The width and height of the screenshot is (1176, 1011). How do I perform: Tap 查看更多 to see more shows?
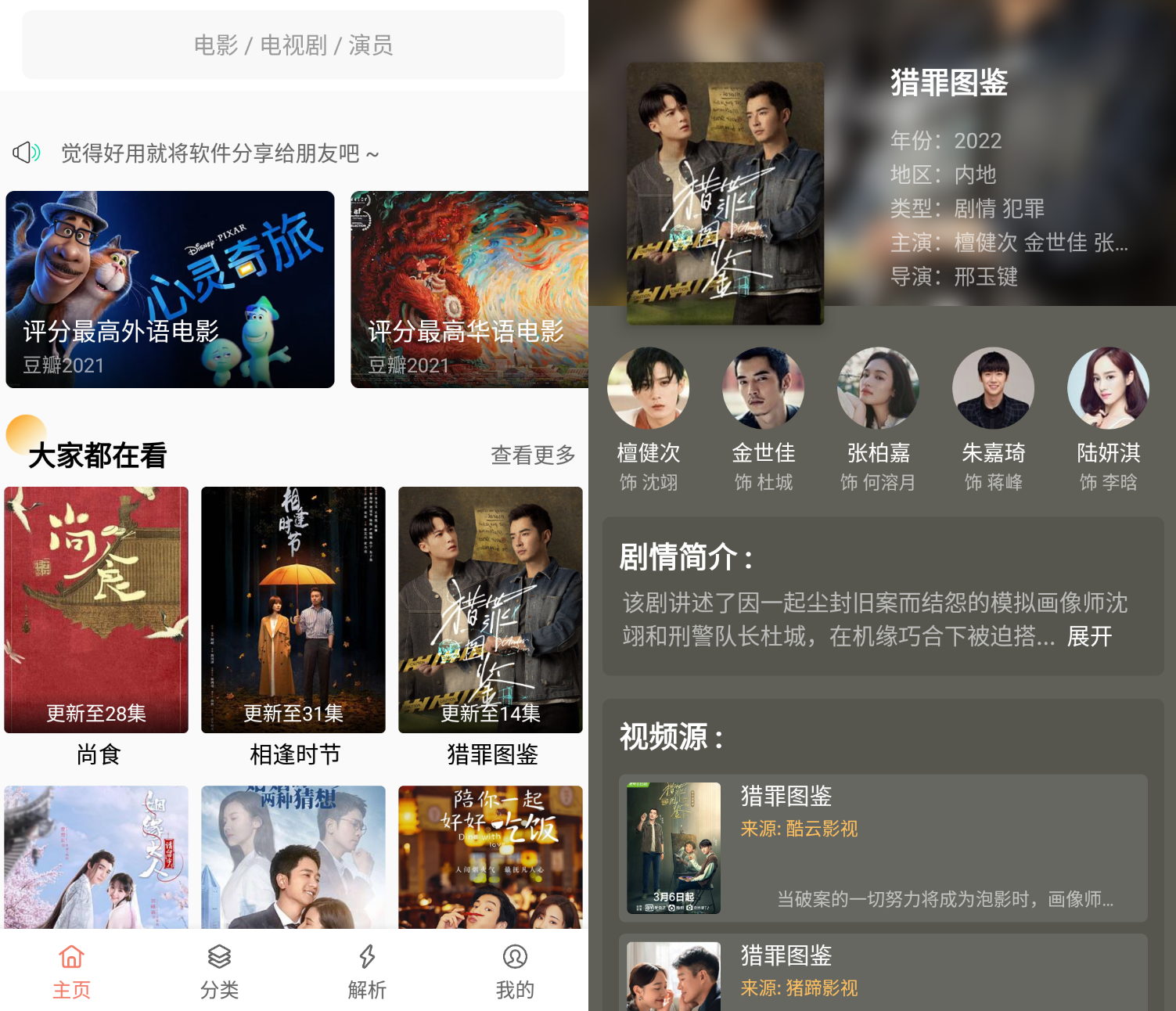pyautogui.click(x=533, y=455)
